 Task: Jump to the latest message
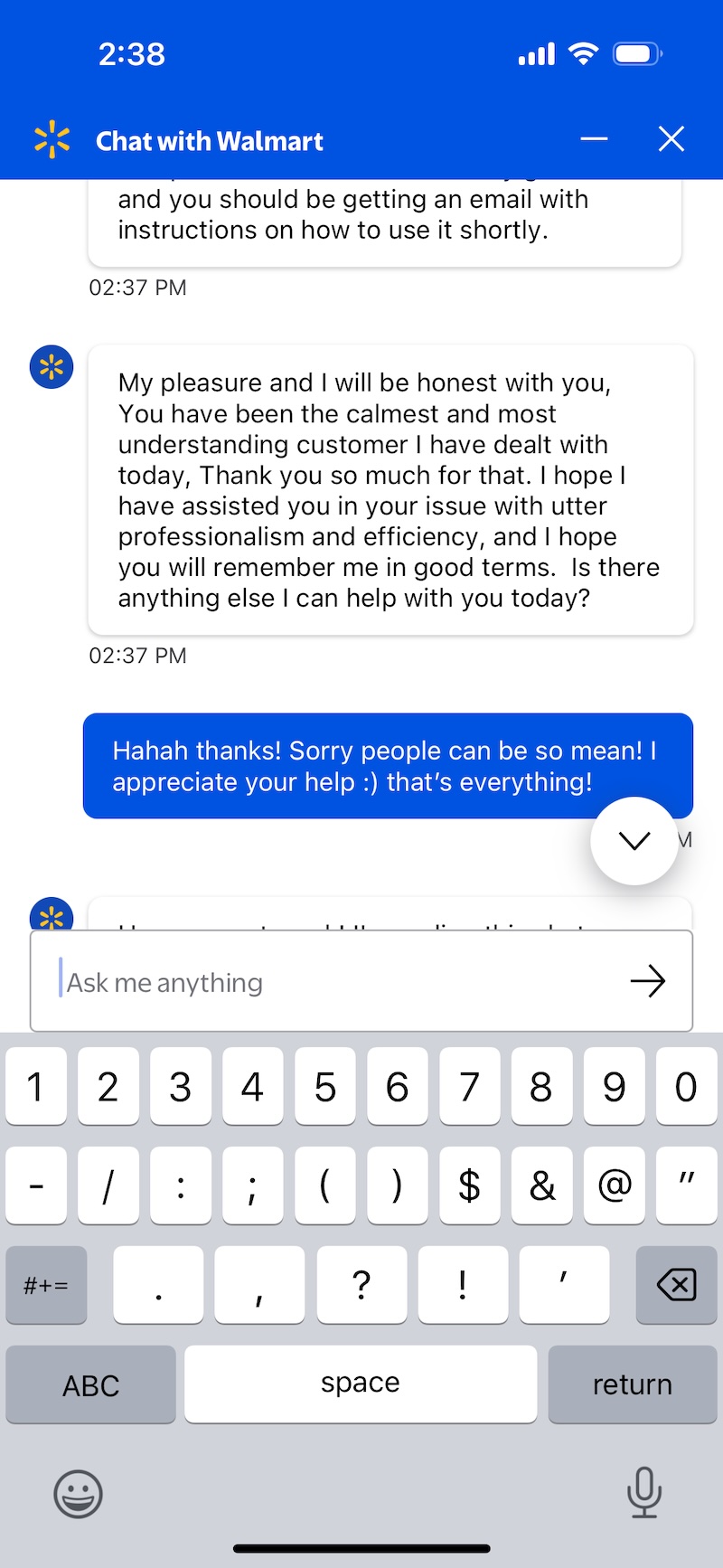click(634, 841)
